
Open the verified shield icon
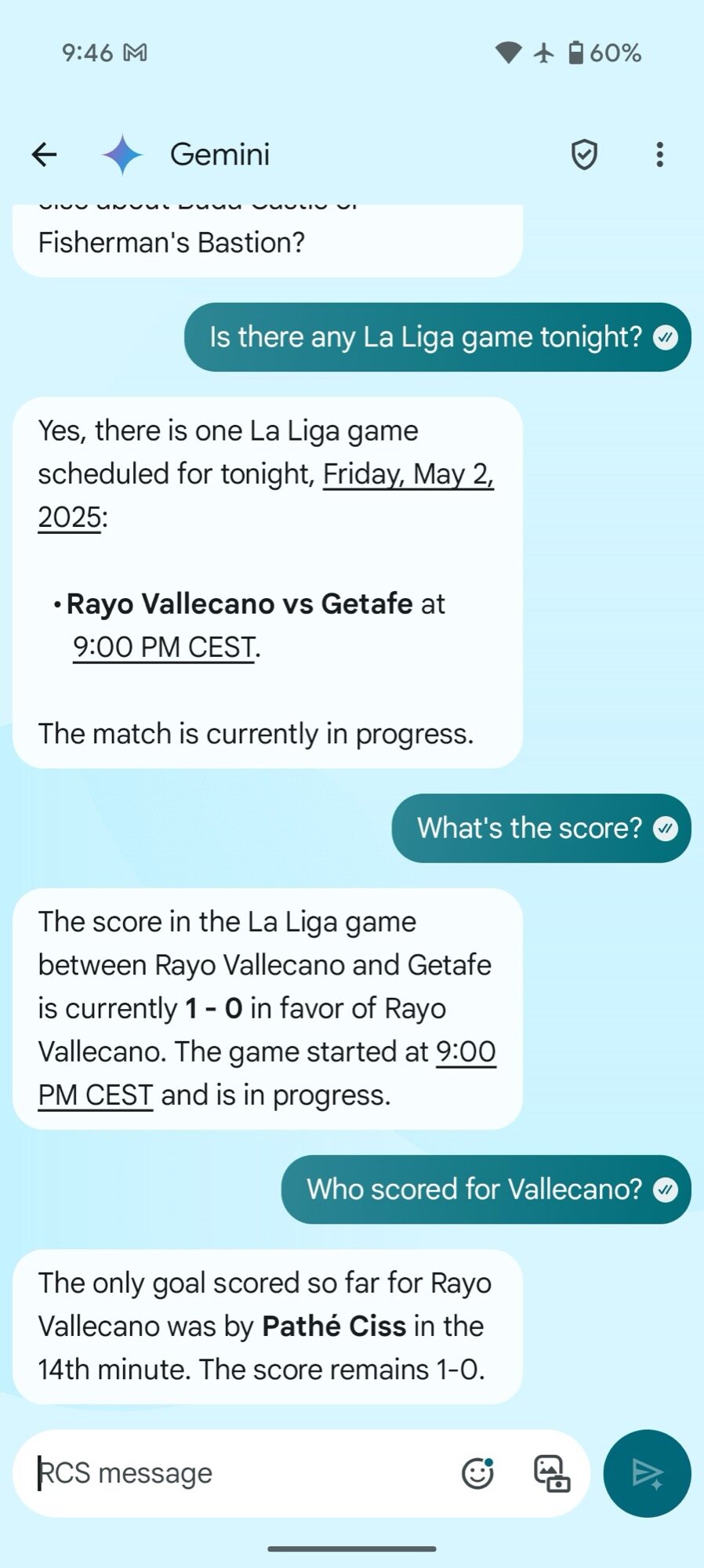[584, 154]
